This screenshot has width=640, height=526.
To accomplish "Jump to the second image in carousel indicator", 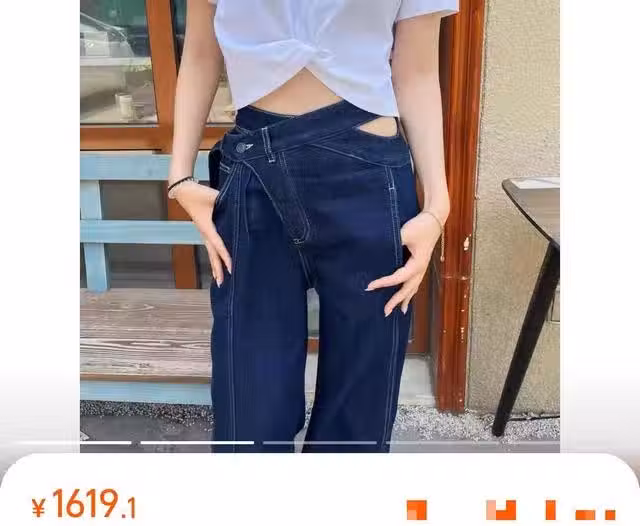I will (x=197, y=442).
